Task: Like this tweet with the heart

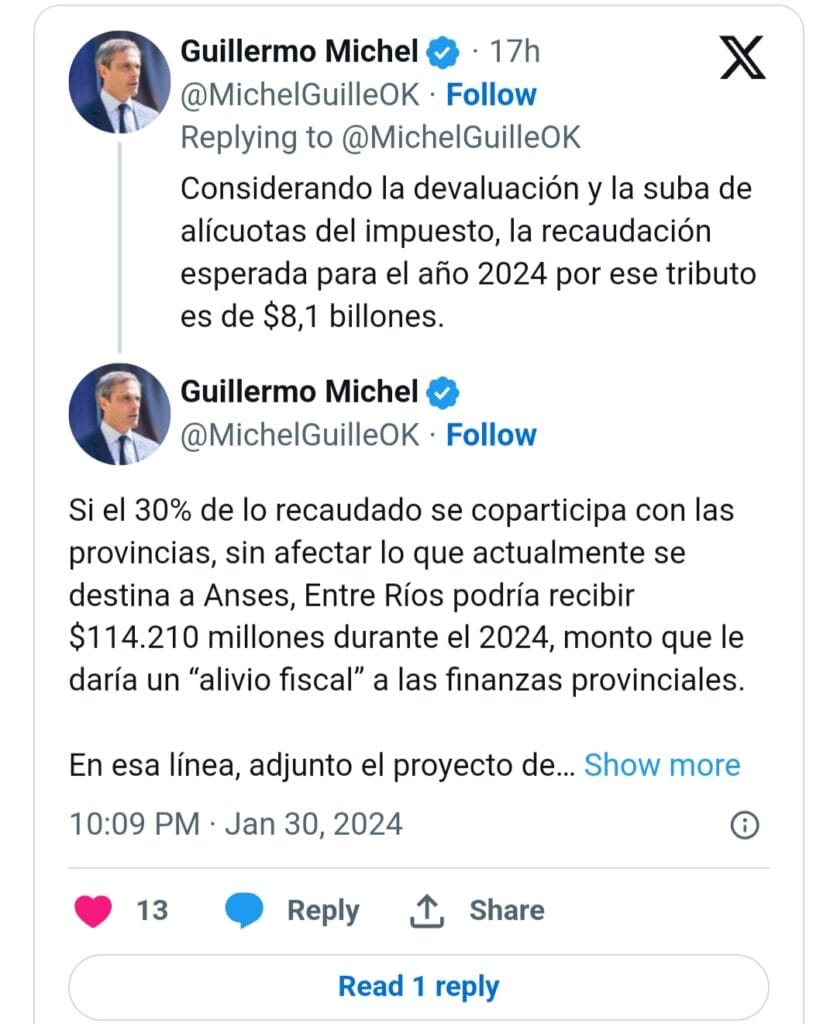Action: (x=94, y=910)
